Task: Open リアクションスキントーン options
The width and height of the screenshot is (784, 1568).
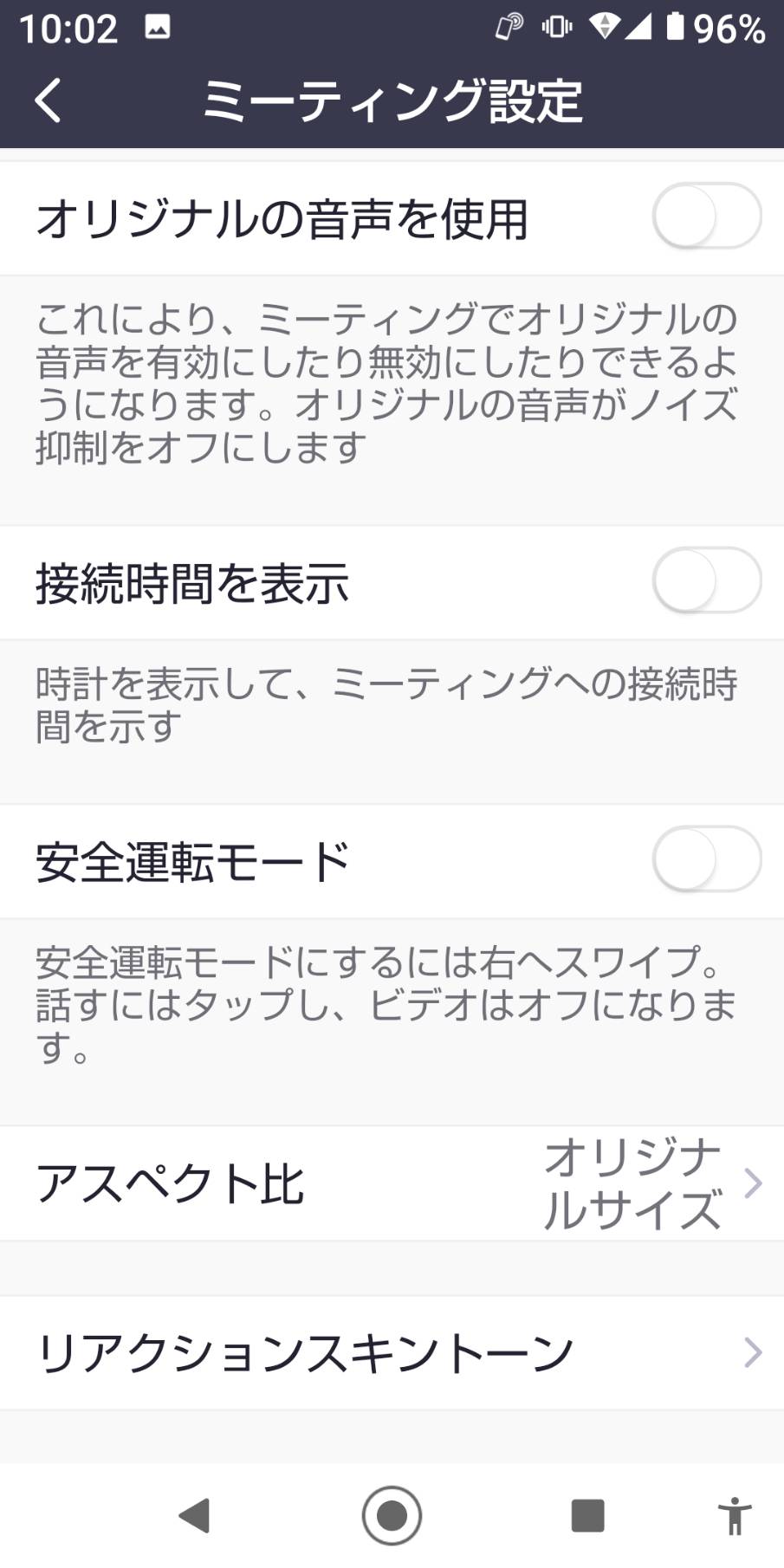Action: 392,1352
